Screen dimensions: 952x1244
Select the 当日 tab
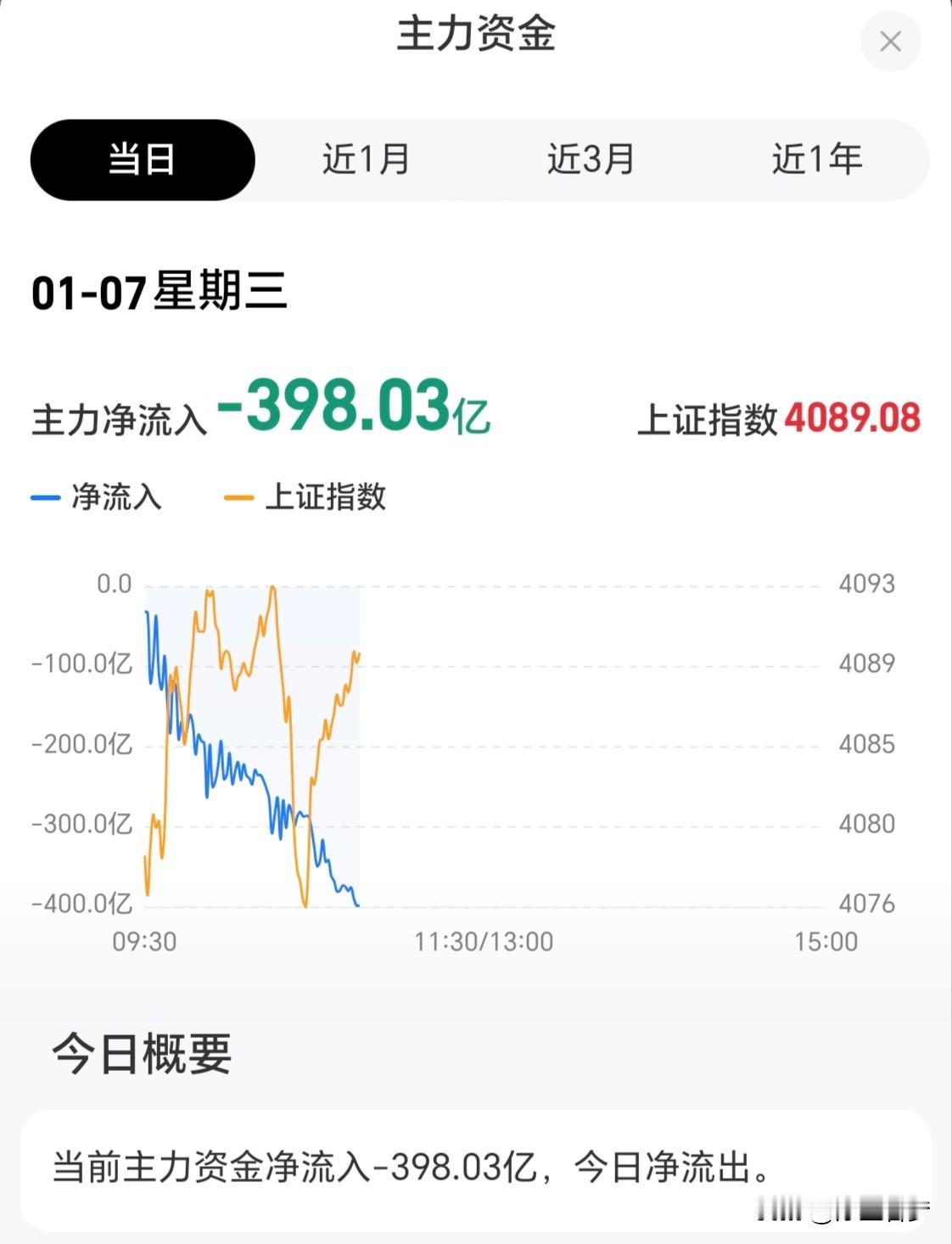pyautogui.click(x=142, y=159)
